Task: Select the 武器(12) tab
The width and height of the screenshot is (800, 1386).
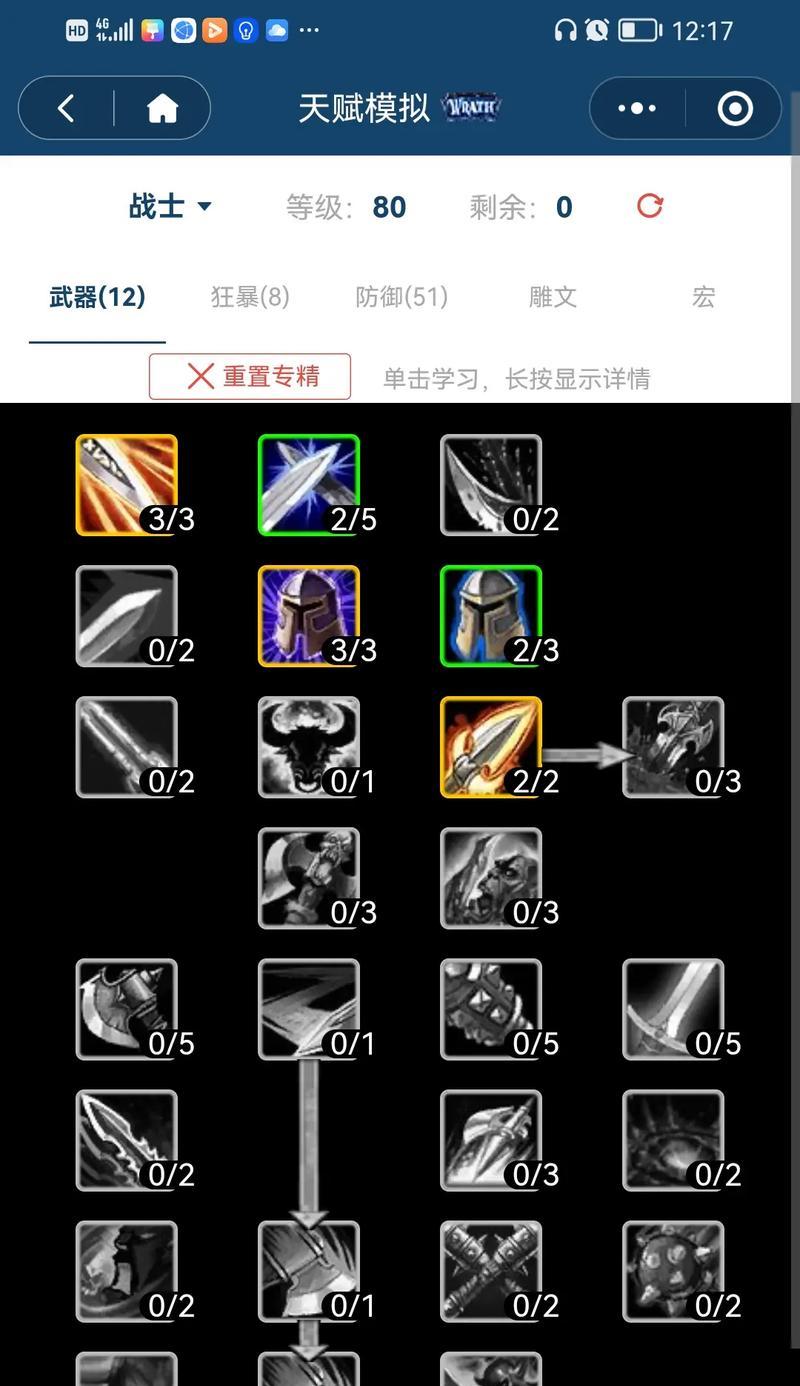Action: coord(97,297)
